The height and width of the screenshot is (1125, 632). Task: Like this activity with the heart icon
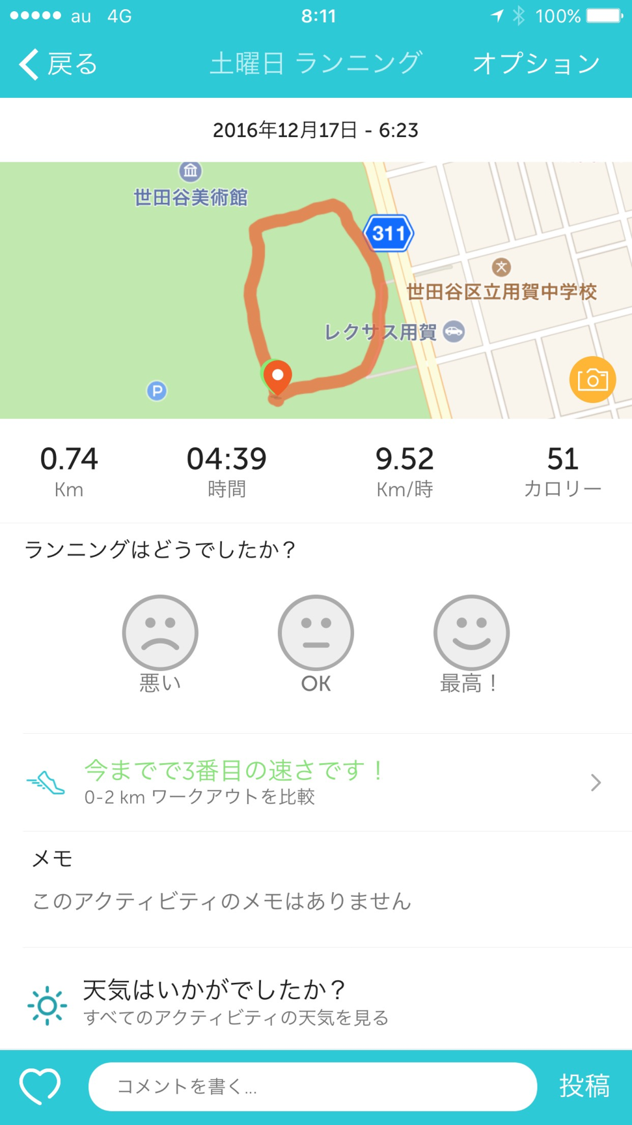click(x=40, y=1087)
